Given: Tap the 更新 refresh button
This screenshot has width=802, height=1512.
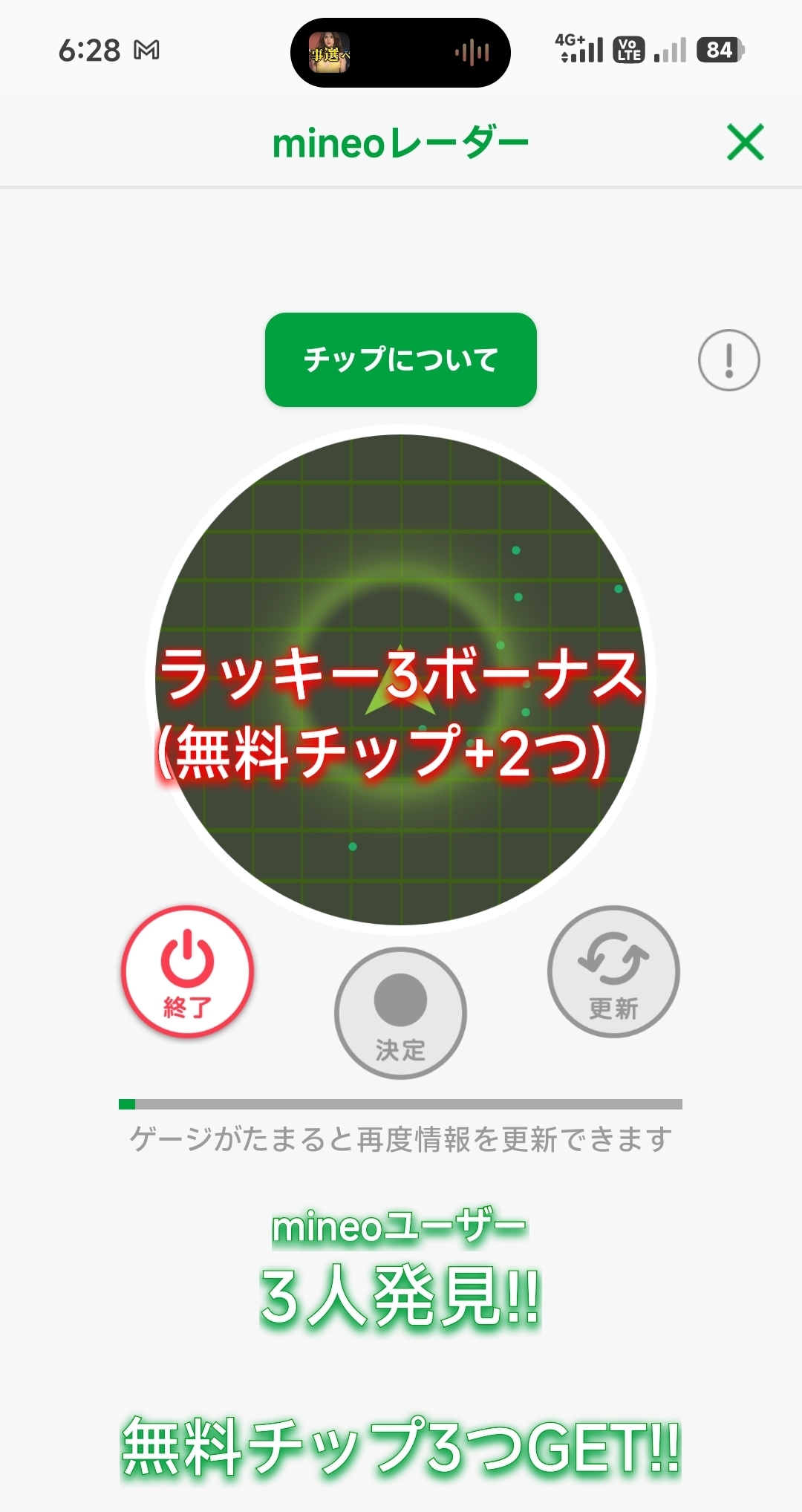Looking at the screenshot, I should pos(613,971).
